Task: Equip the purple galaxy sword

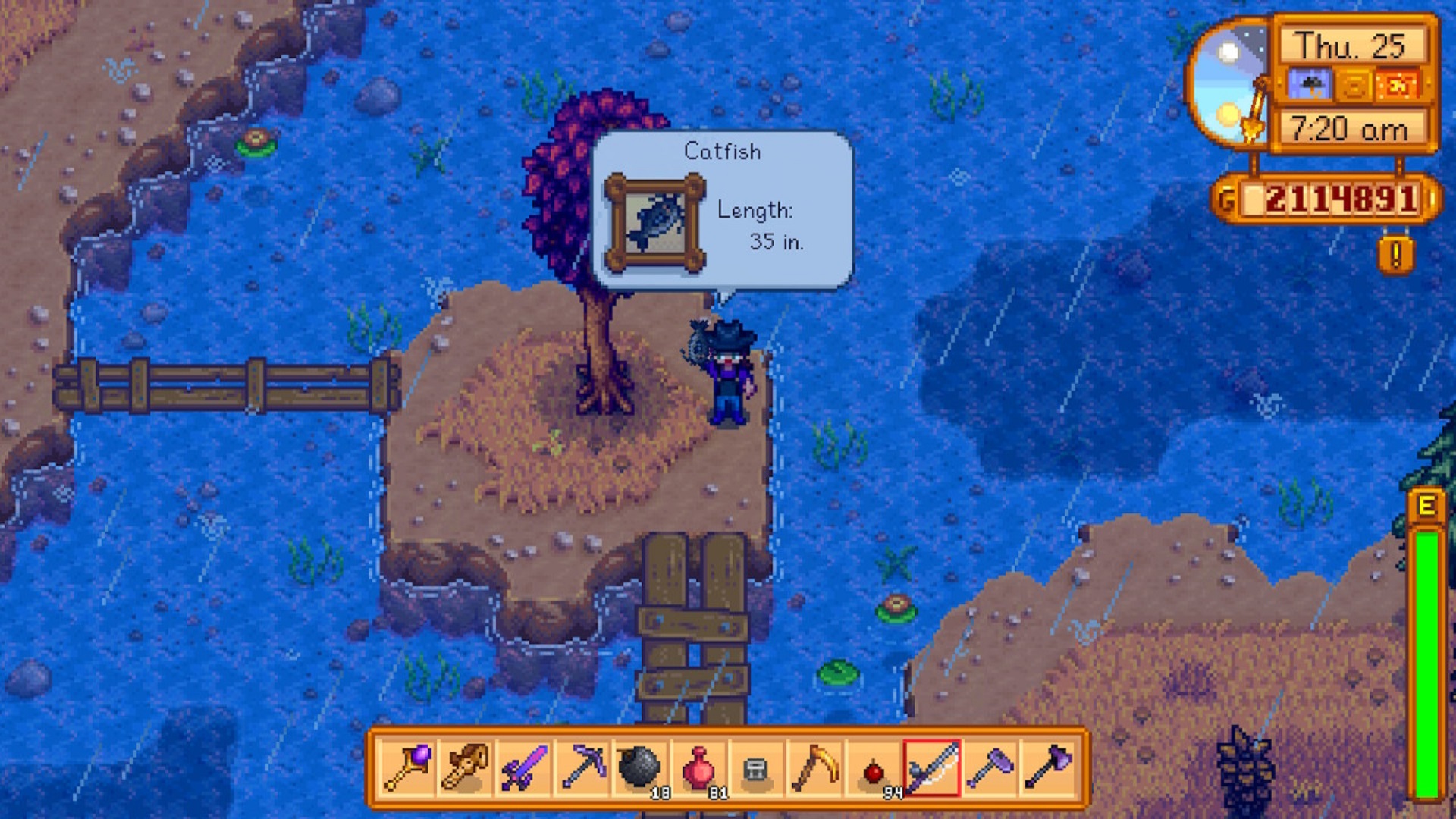Action: 523,768
